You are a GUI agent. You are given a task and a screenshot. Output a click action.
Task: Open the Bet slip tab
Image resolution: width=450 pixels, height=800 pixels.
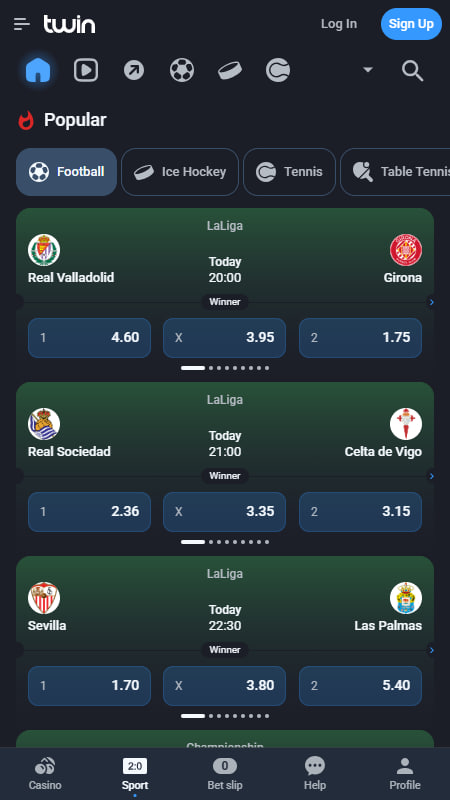tap(225, 773)
